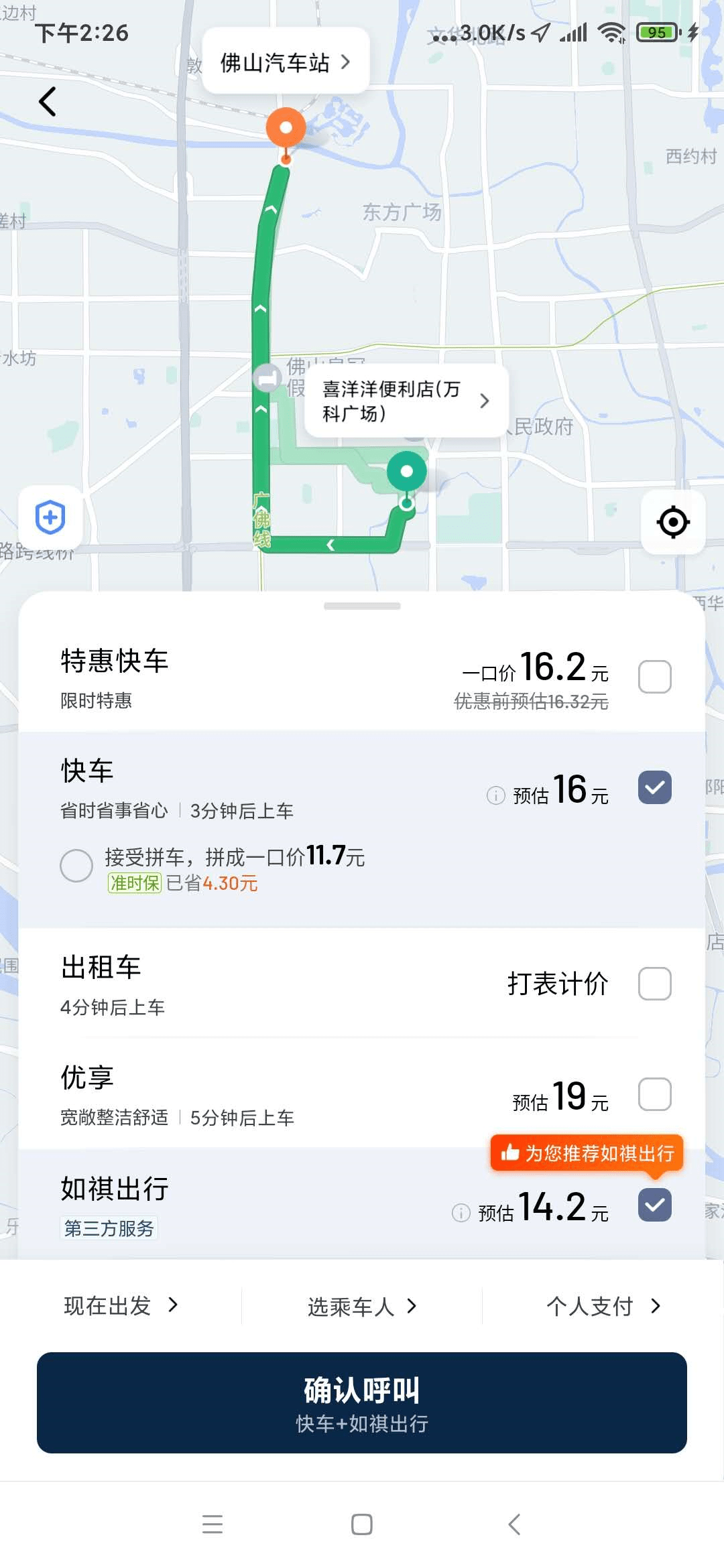
Task: Enable 接受拼车 carpool option
Action: (76, 865)
